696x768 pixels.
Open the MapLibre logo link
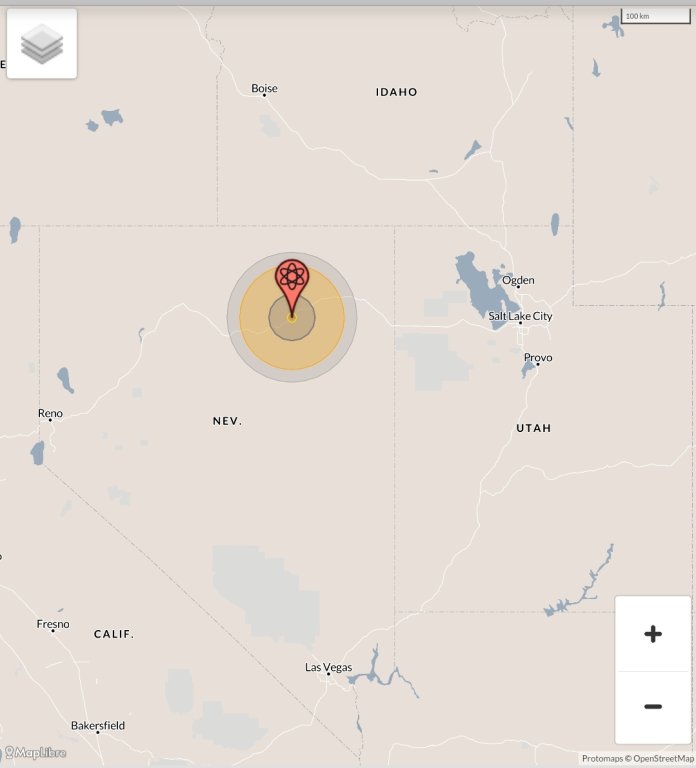point(35,752)
